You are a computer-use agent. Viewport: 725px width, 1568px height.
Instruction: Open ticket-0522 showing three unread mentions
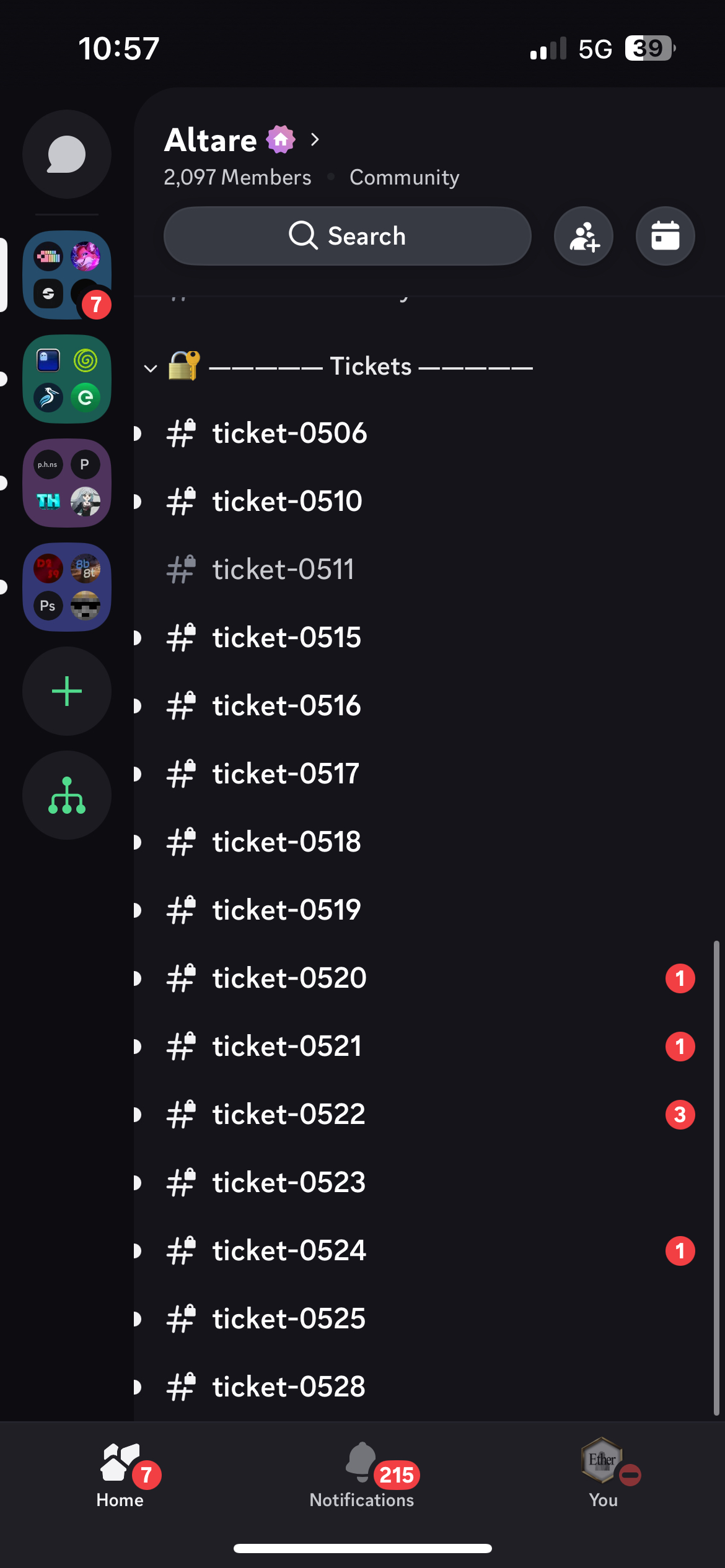[288, 1114]
